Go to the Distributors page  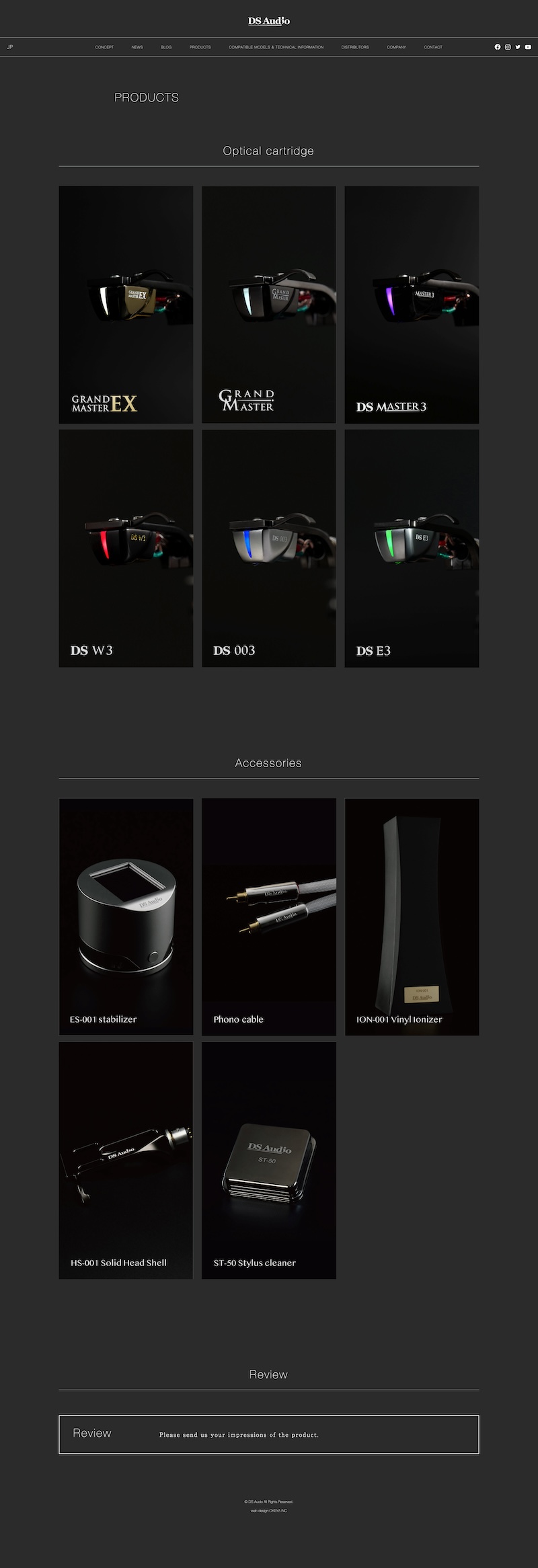[x=354, y=47]
